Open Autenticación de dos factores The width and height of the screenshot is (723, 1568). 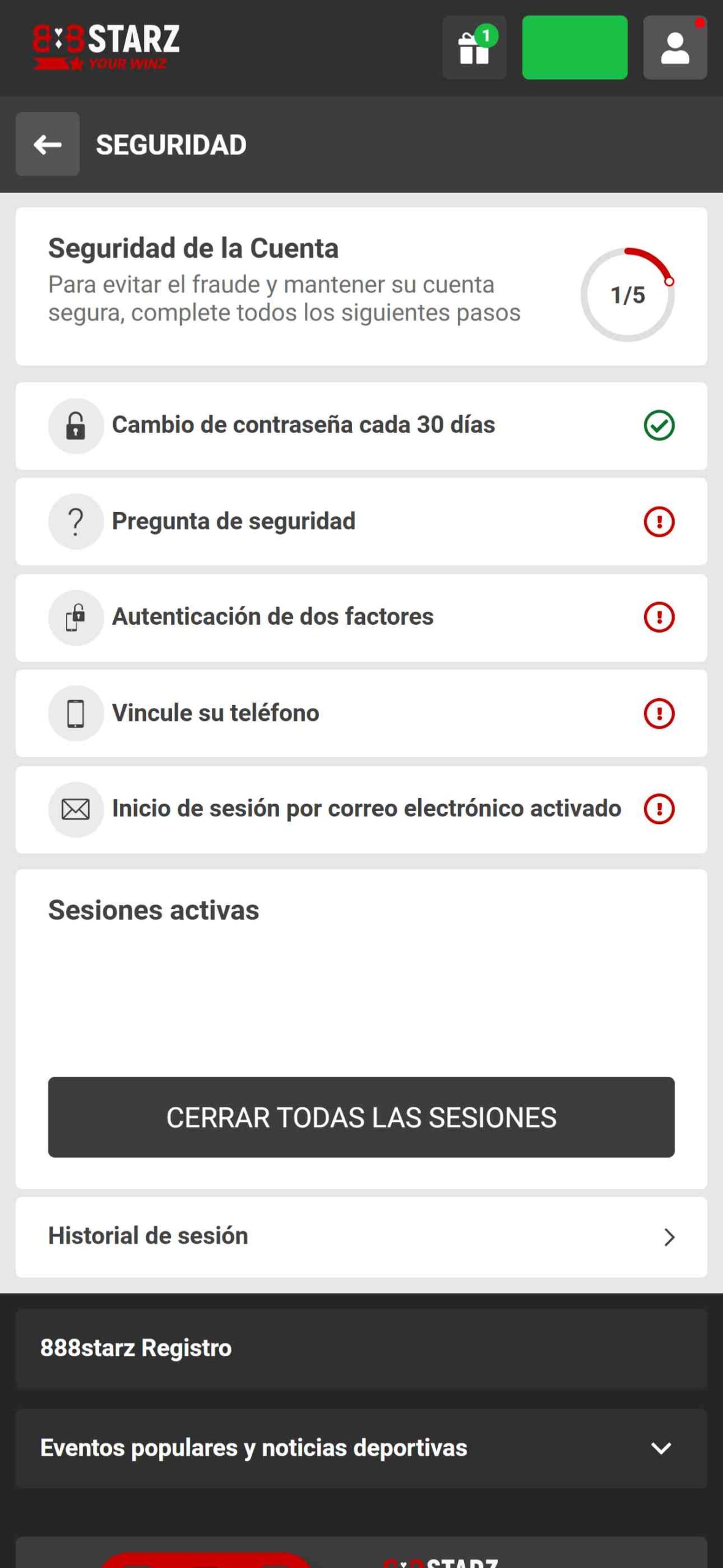[361, 617]
